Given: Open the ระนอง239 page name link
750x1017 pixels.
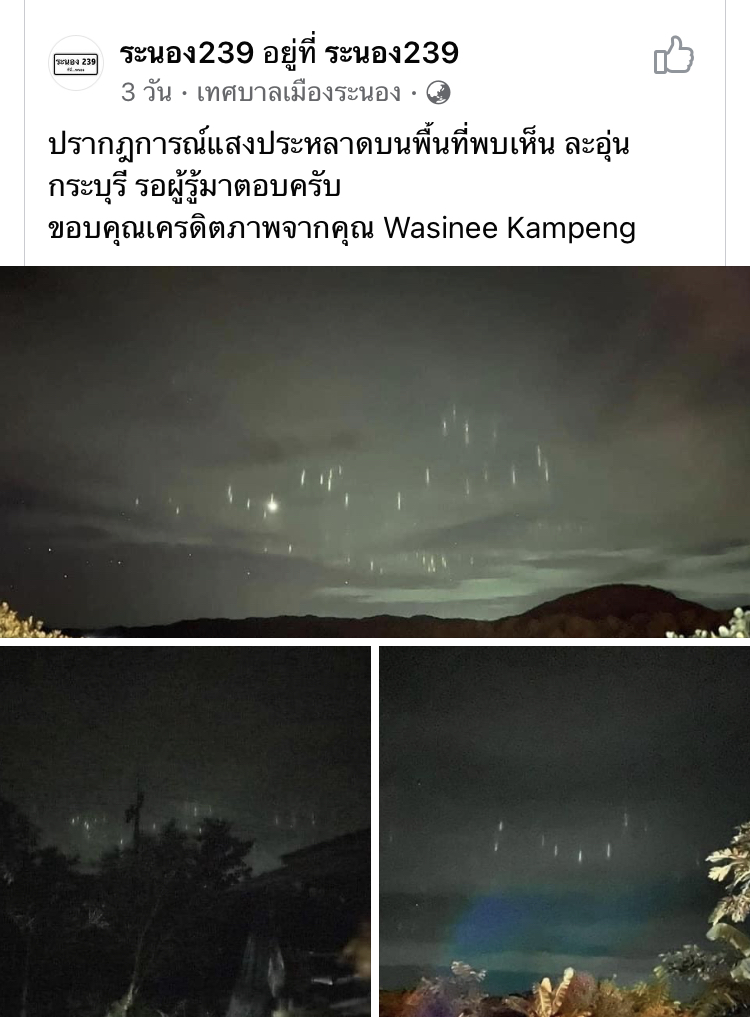Looking at the screenshot, I should (x=186, y=53).
